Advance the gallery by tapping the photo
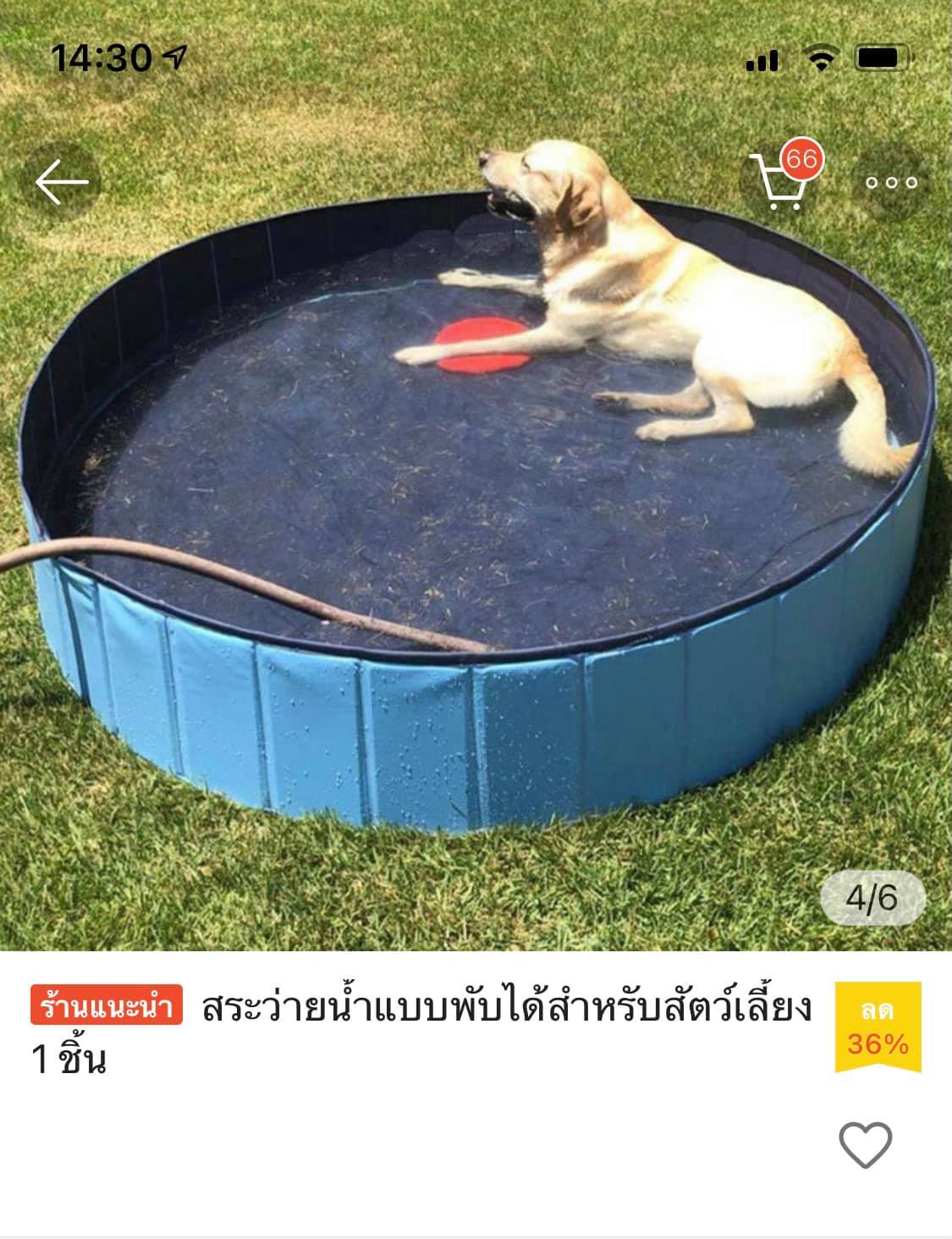This screenshot has width=952, height=1239. point(476,525)
